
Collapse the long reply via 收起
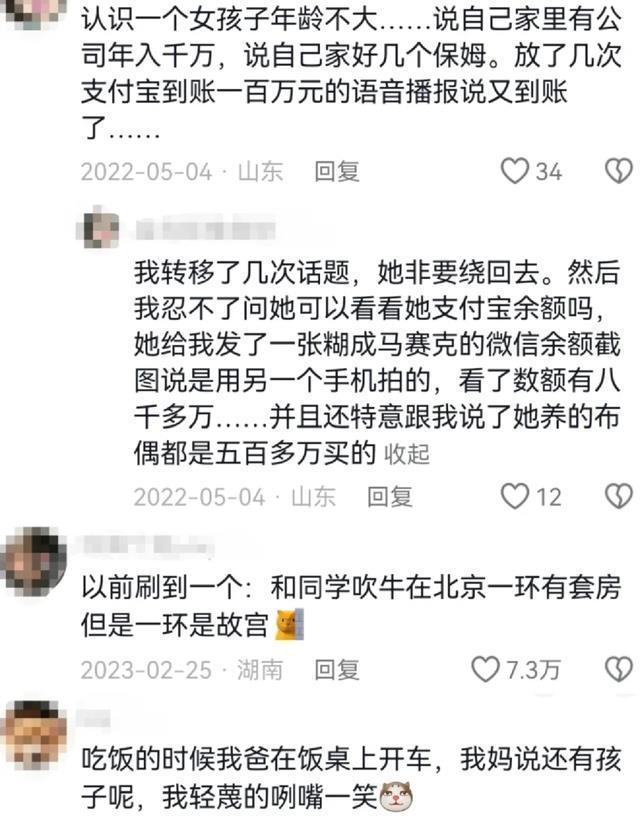[x=407, y=454]
